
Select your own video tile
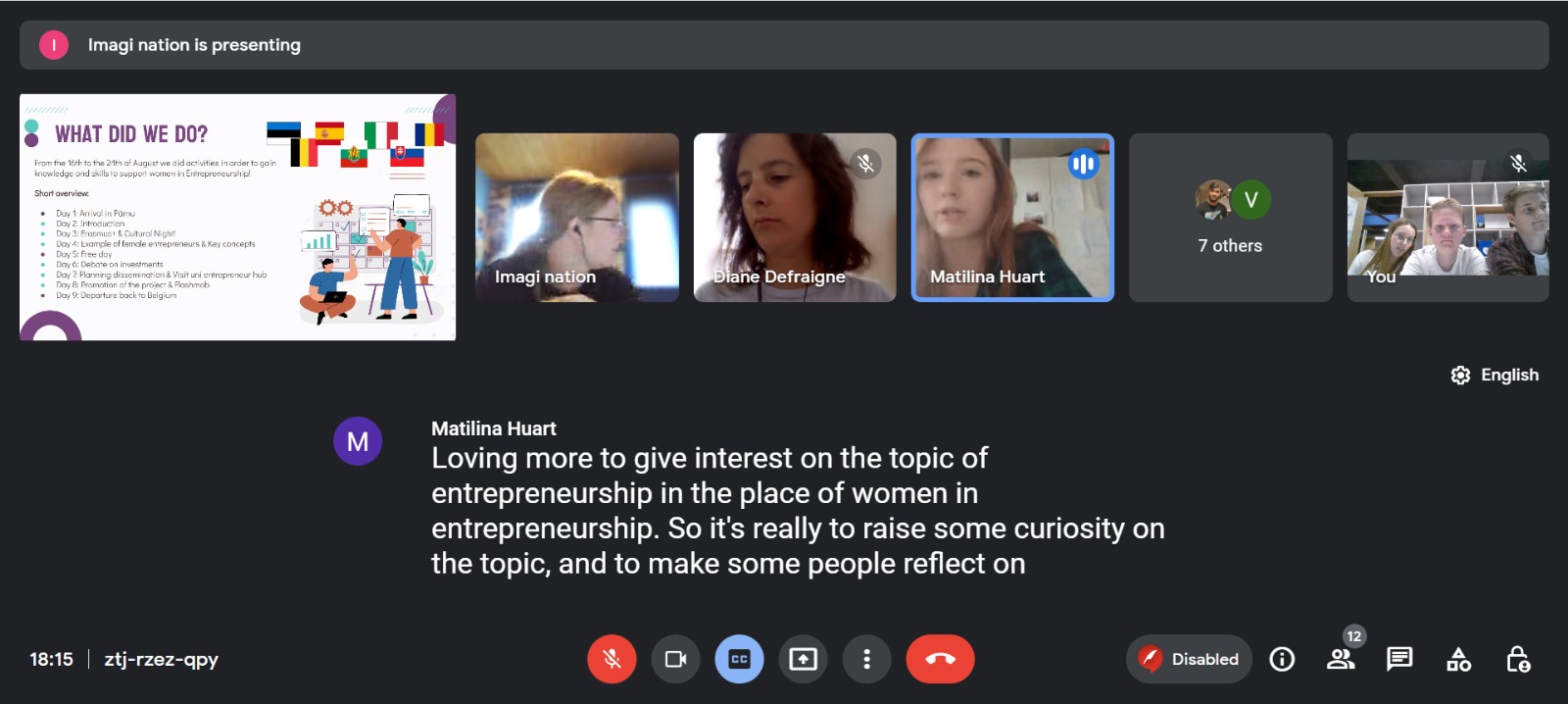pyautogui.click(x=1447, y=218)
